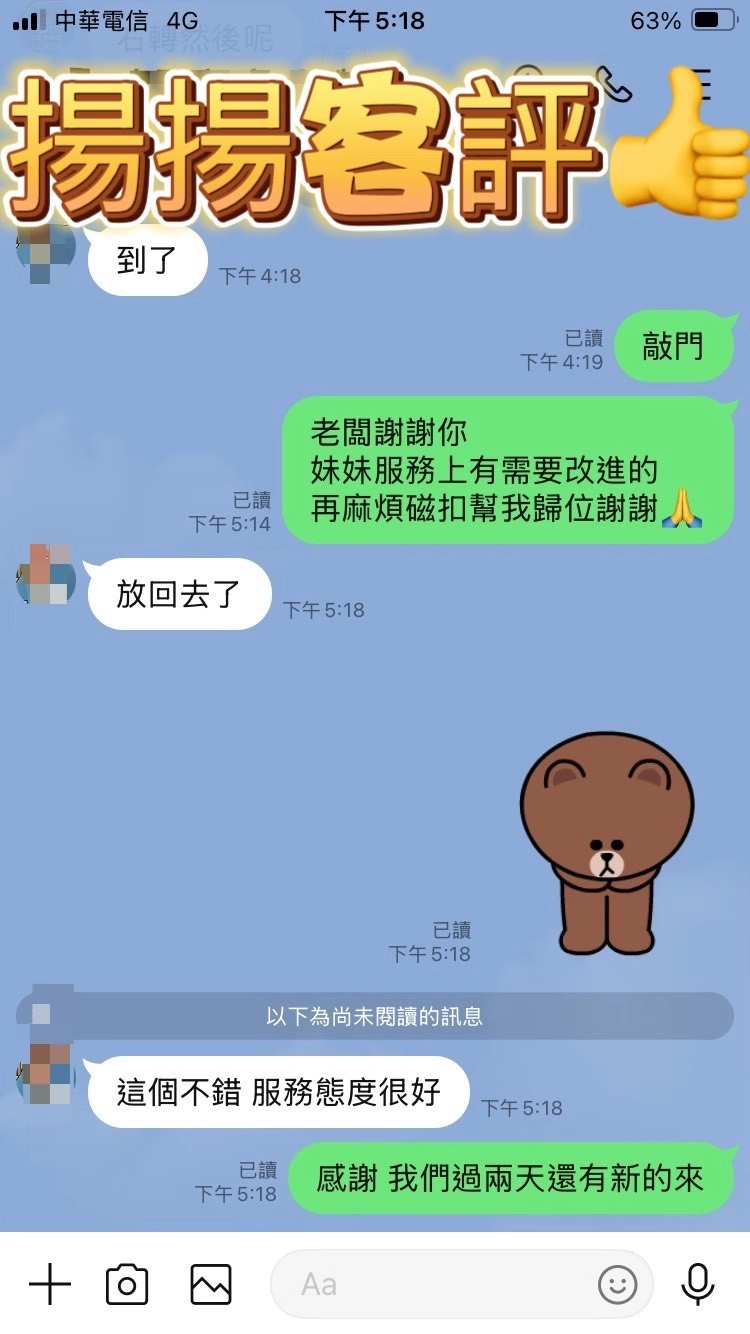The width and height of the screenshot is (750, 1334).
Task: Open the plus attachment menu
Action: pyautogui.click(x=49, y=1283)
